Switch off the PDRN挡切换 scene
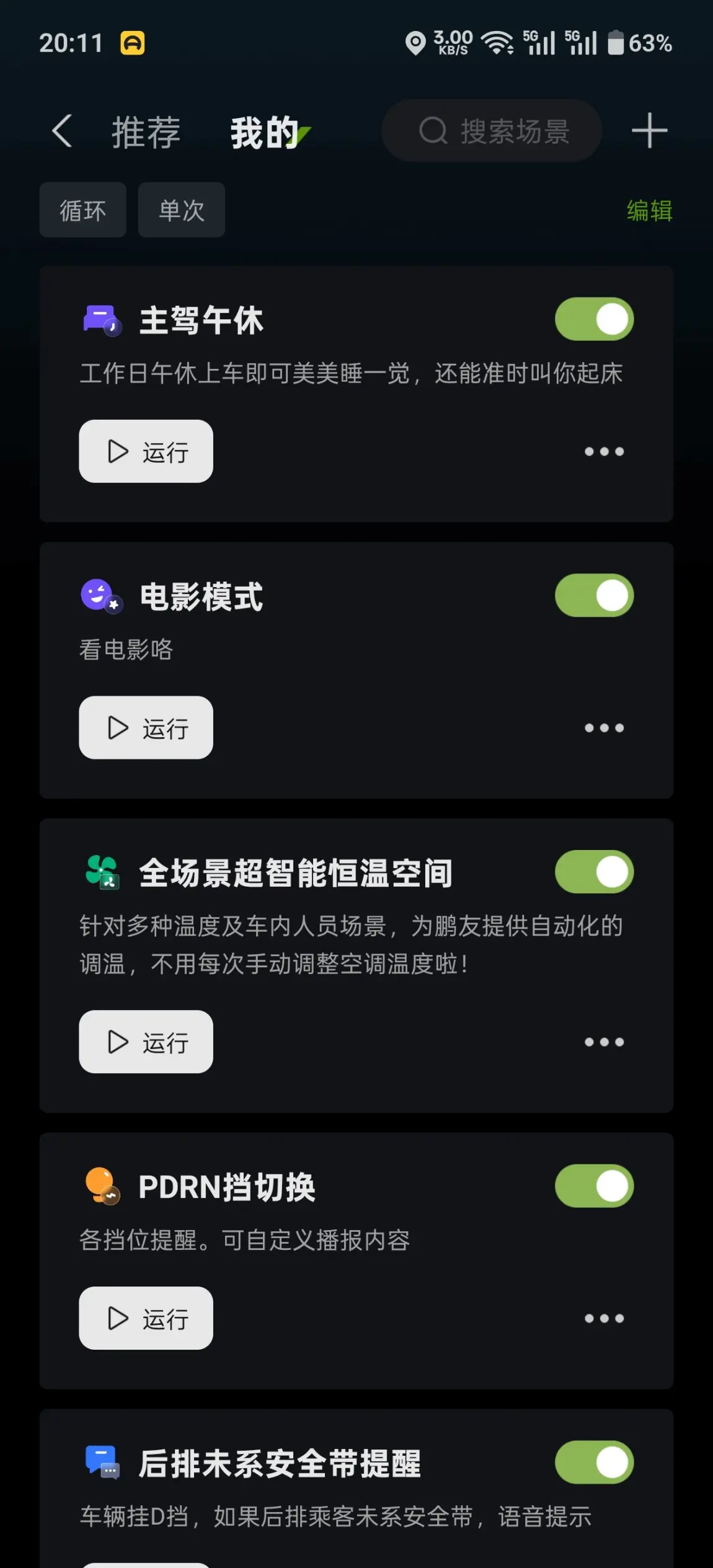 coord(594,1186)
